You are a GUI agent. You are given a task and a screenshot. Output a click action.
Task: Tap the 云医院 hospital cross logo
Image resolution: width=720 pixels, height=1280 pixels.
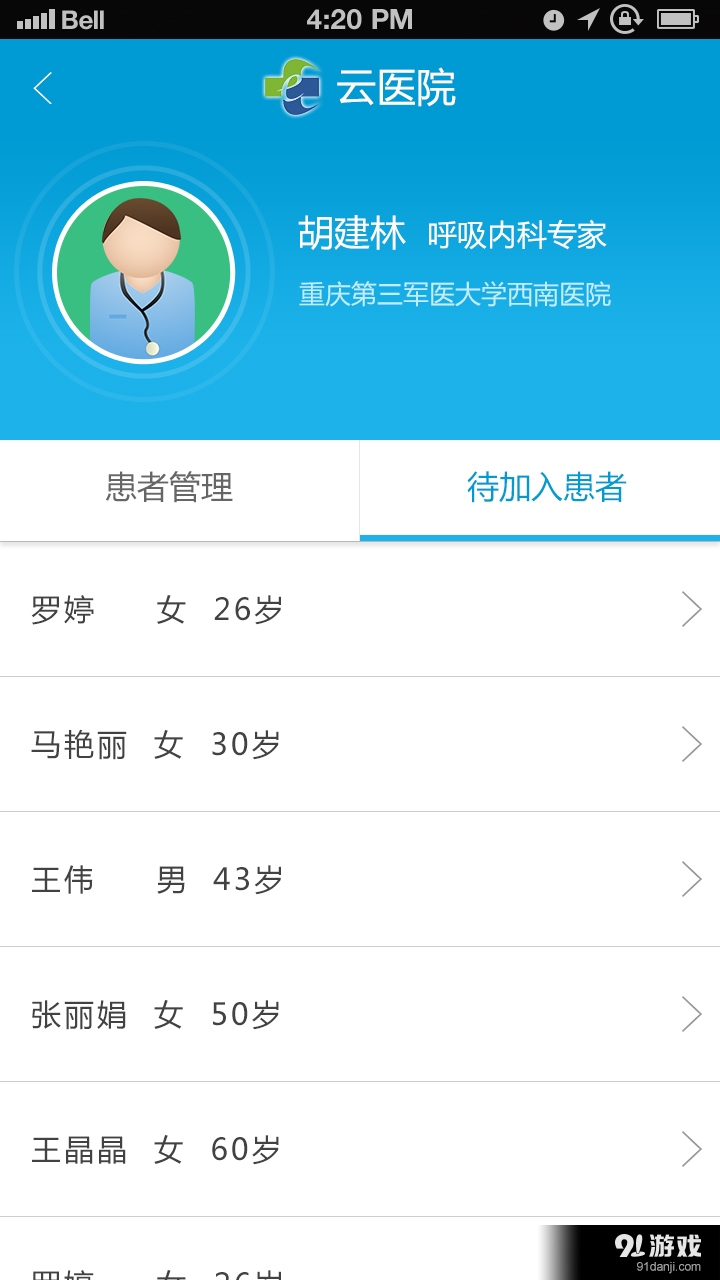click(x=292, y=88)
